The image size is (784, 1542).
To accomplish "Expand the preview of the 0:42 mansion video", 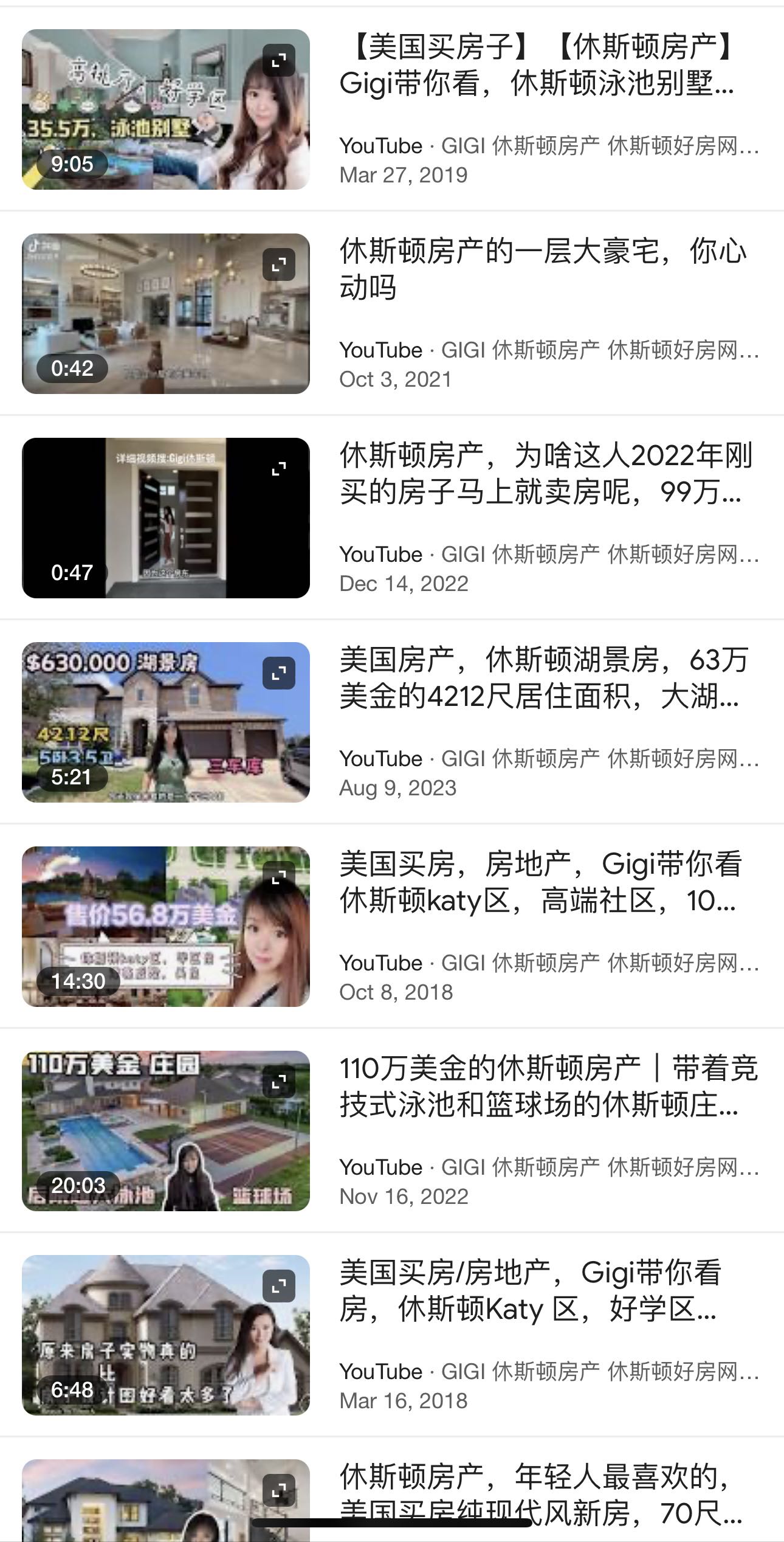I will [279, 265].
